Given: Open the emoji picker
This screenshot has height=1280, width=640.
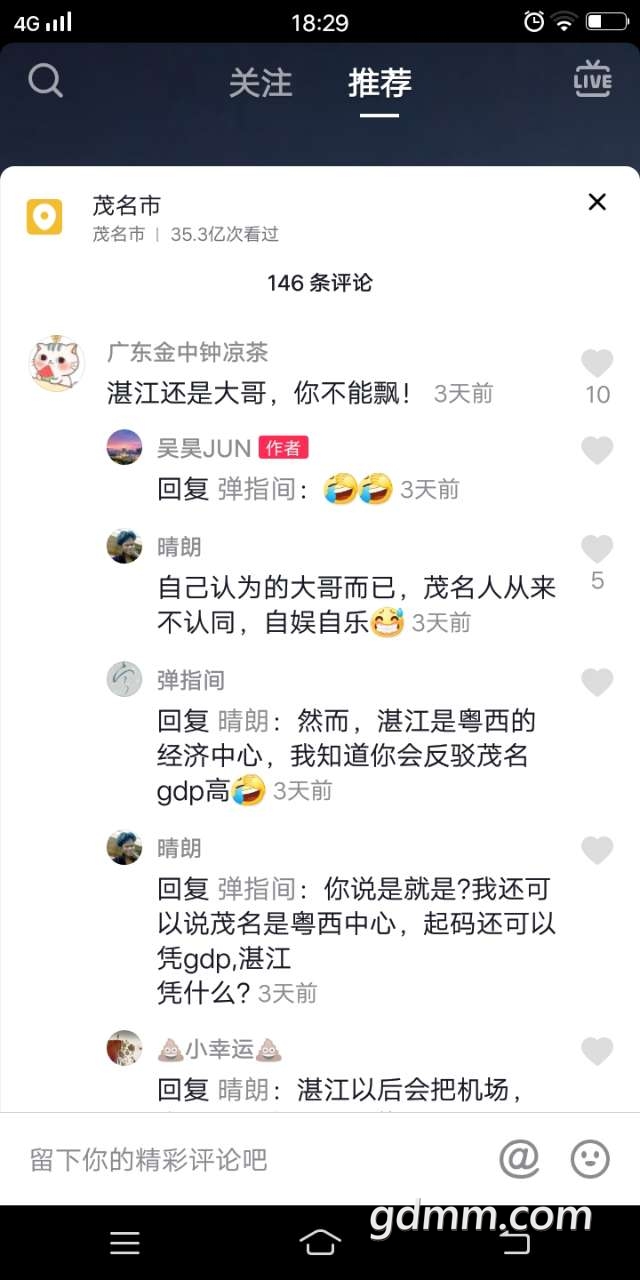Looking at the screenshot, I should pos(590,1159).
